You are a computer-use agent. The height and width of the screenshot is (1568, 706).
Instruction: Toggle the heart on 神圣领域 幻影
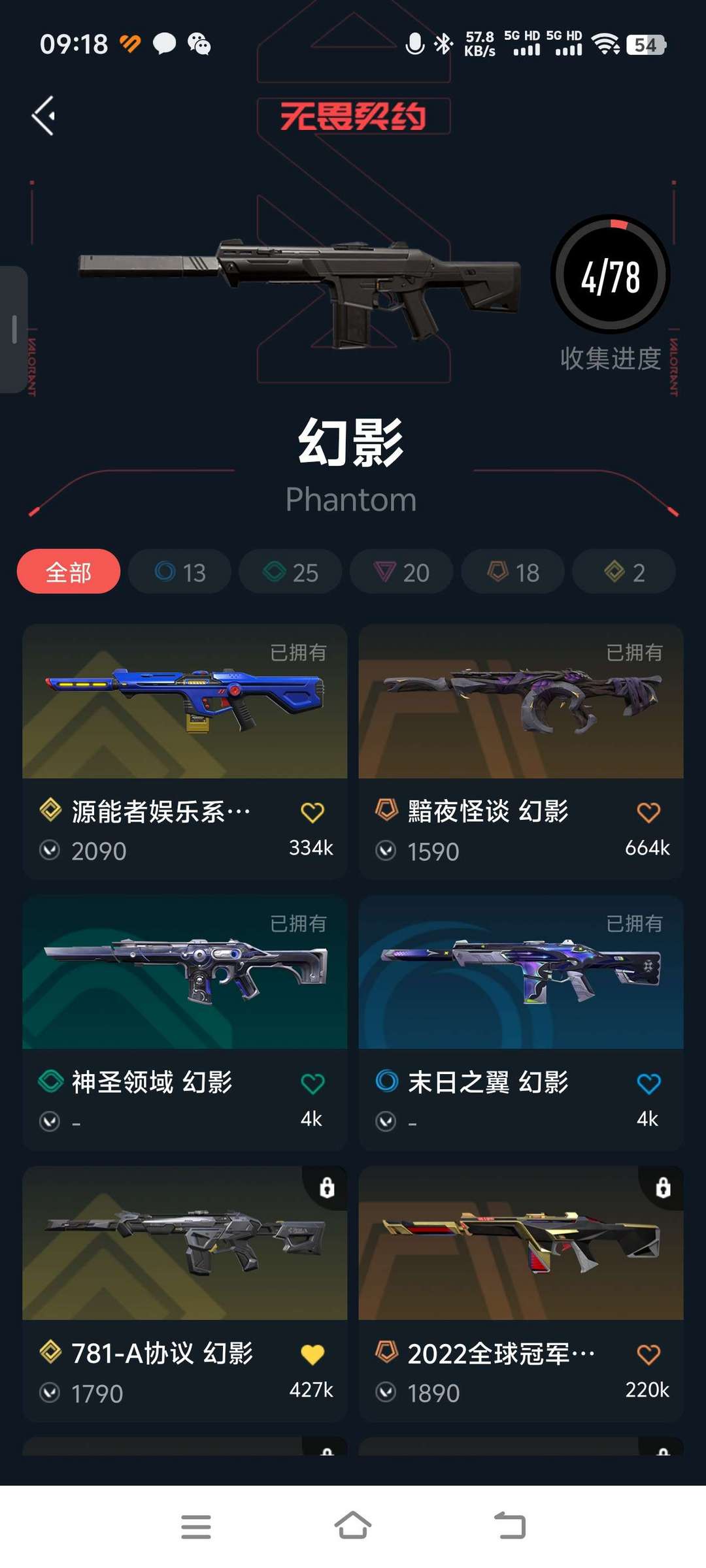[x=314, y=1082]
